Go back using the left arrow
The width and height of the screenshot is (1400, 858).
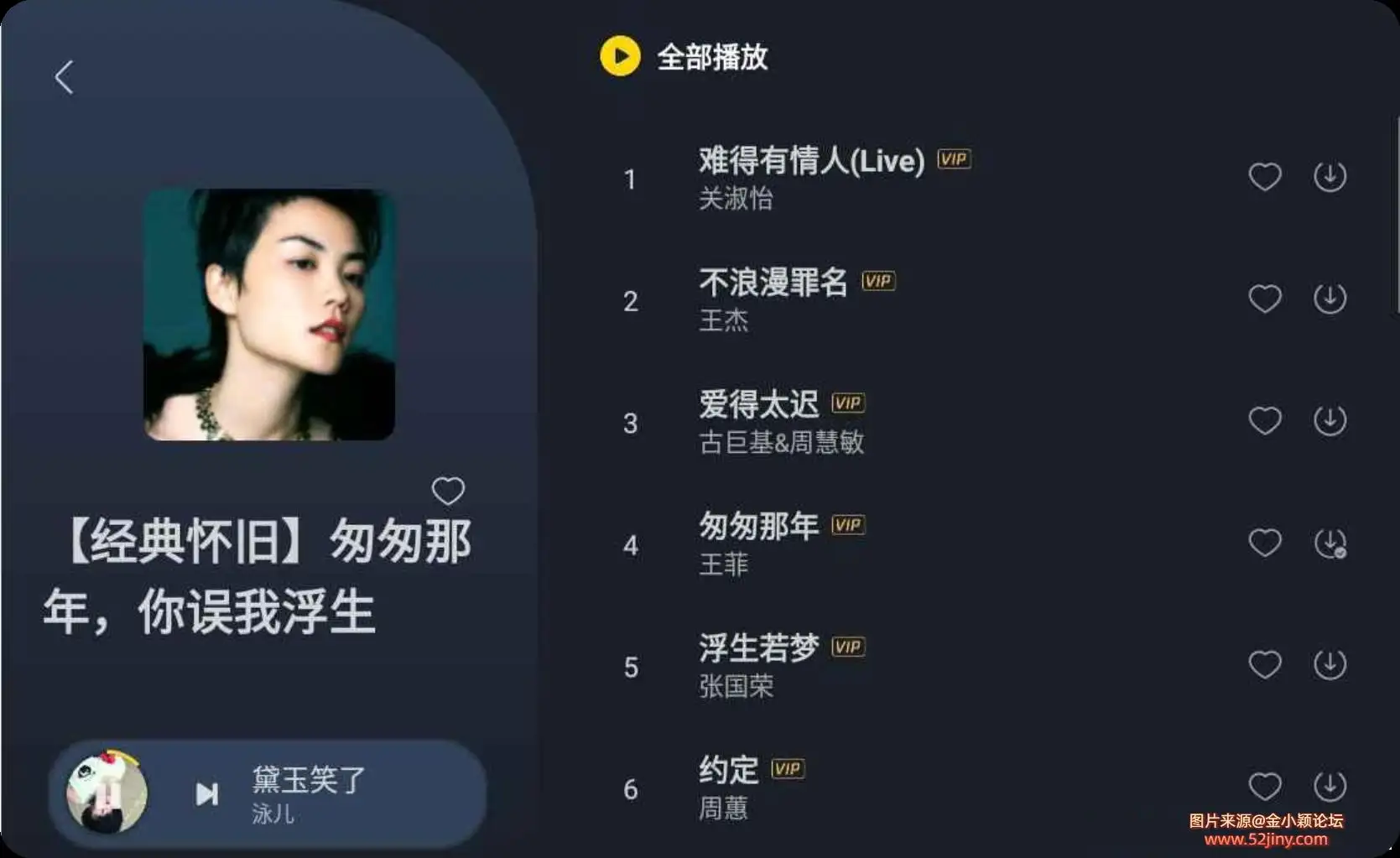coord(64,77)
